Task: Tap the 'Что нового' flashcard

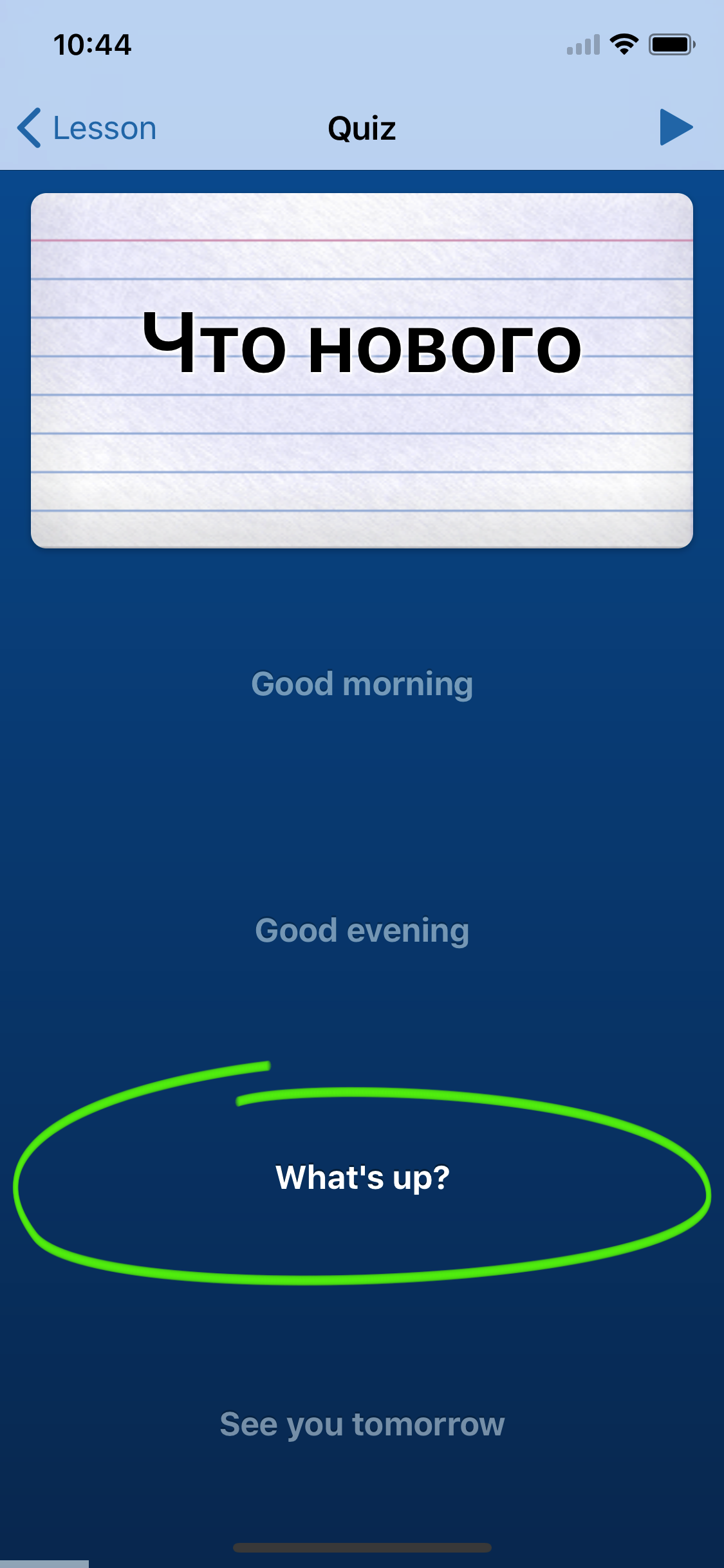Action: [362, 370]
